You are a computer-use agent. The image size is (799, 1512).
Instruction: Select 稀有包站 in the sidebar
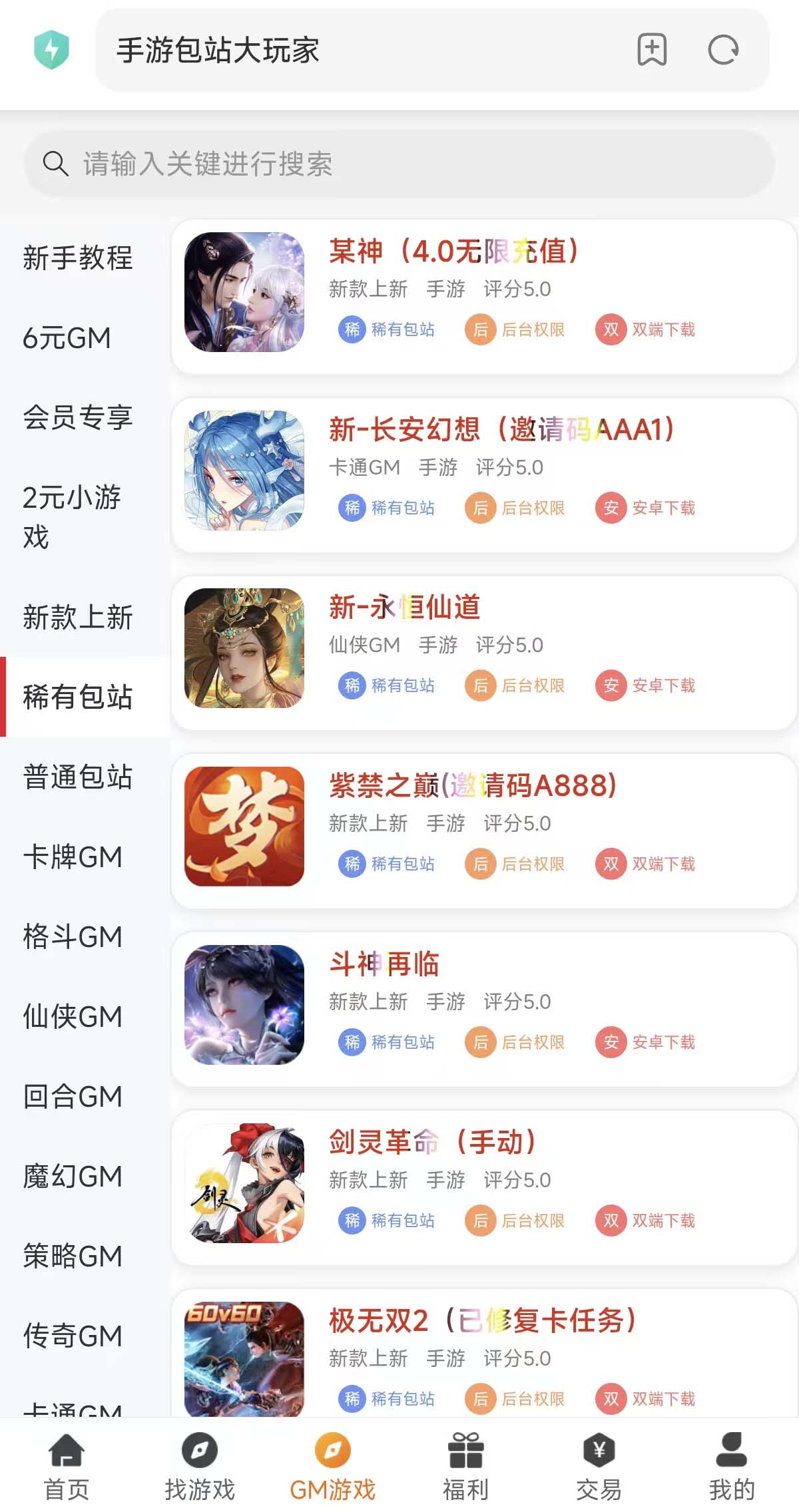point(78,697)
